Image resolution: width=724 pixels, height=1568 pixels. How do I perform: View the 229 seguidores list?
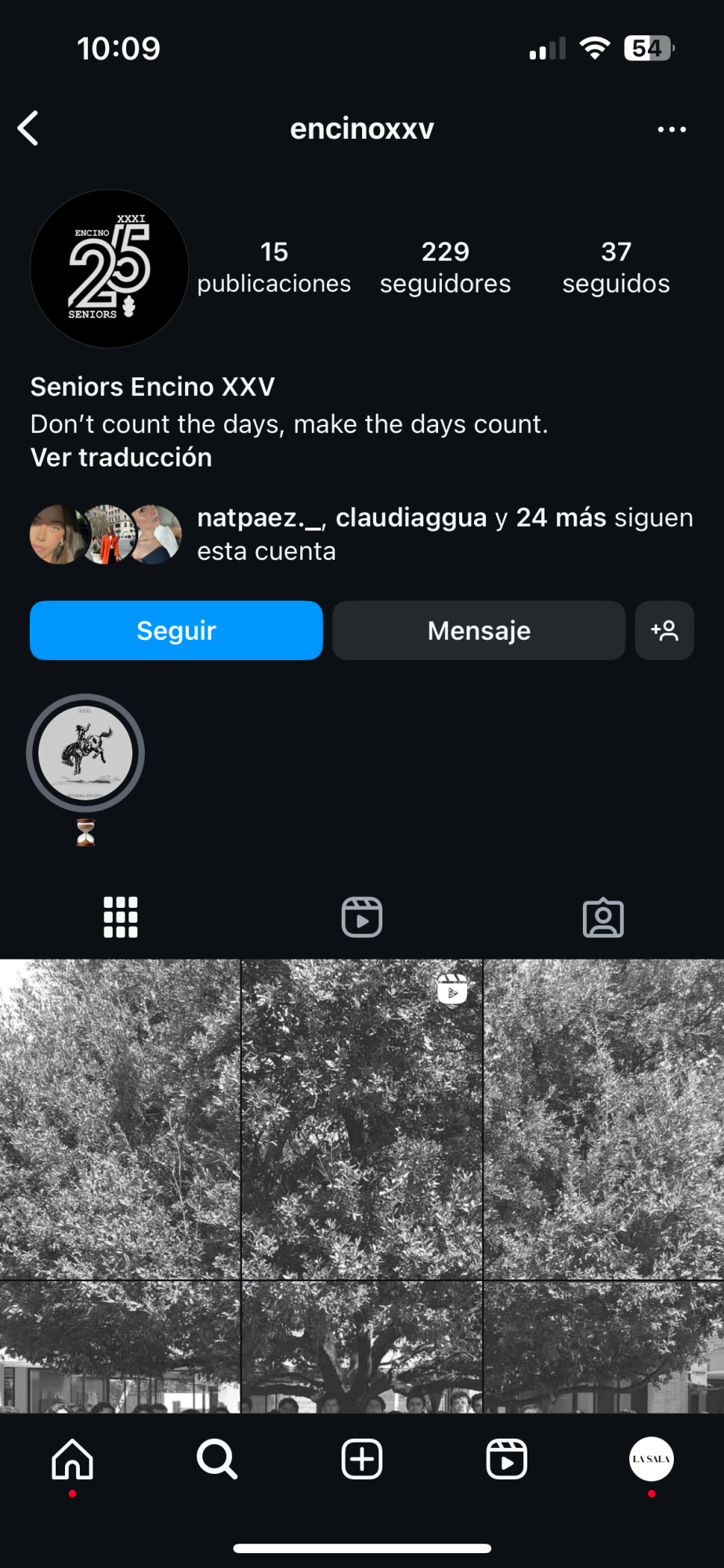pos(445,267)
